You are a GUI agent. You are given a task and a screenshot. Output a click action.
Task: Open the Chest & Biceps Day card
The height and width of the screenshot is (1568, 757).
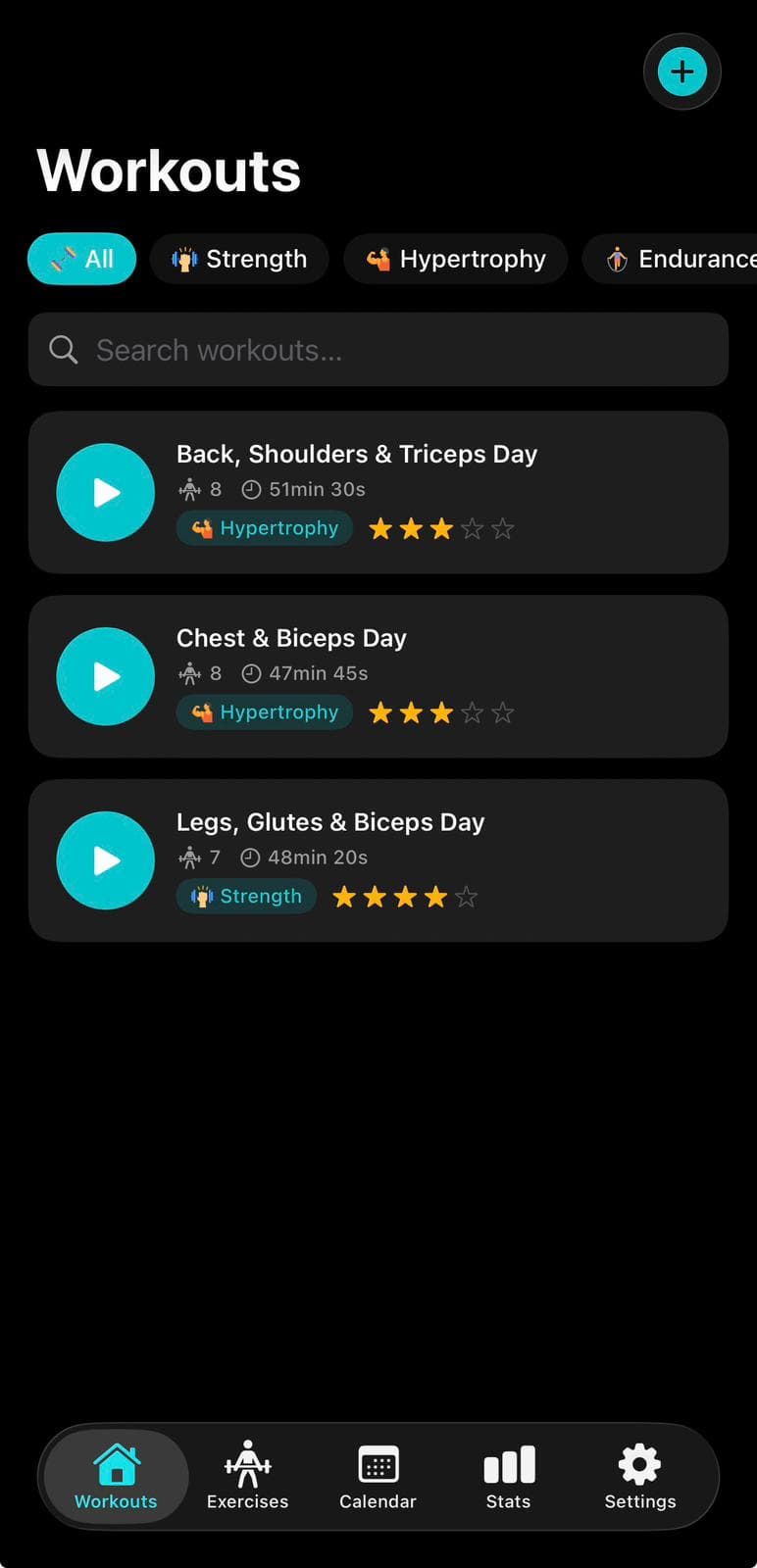(x=378, y=676)
